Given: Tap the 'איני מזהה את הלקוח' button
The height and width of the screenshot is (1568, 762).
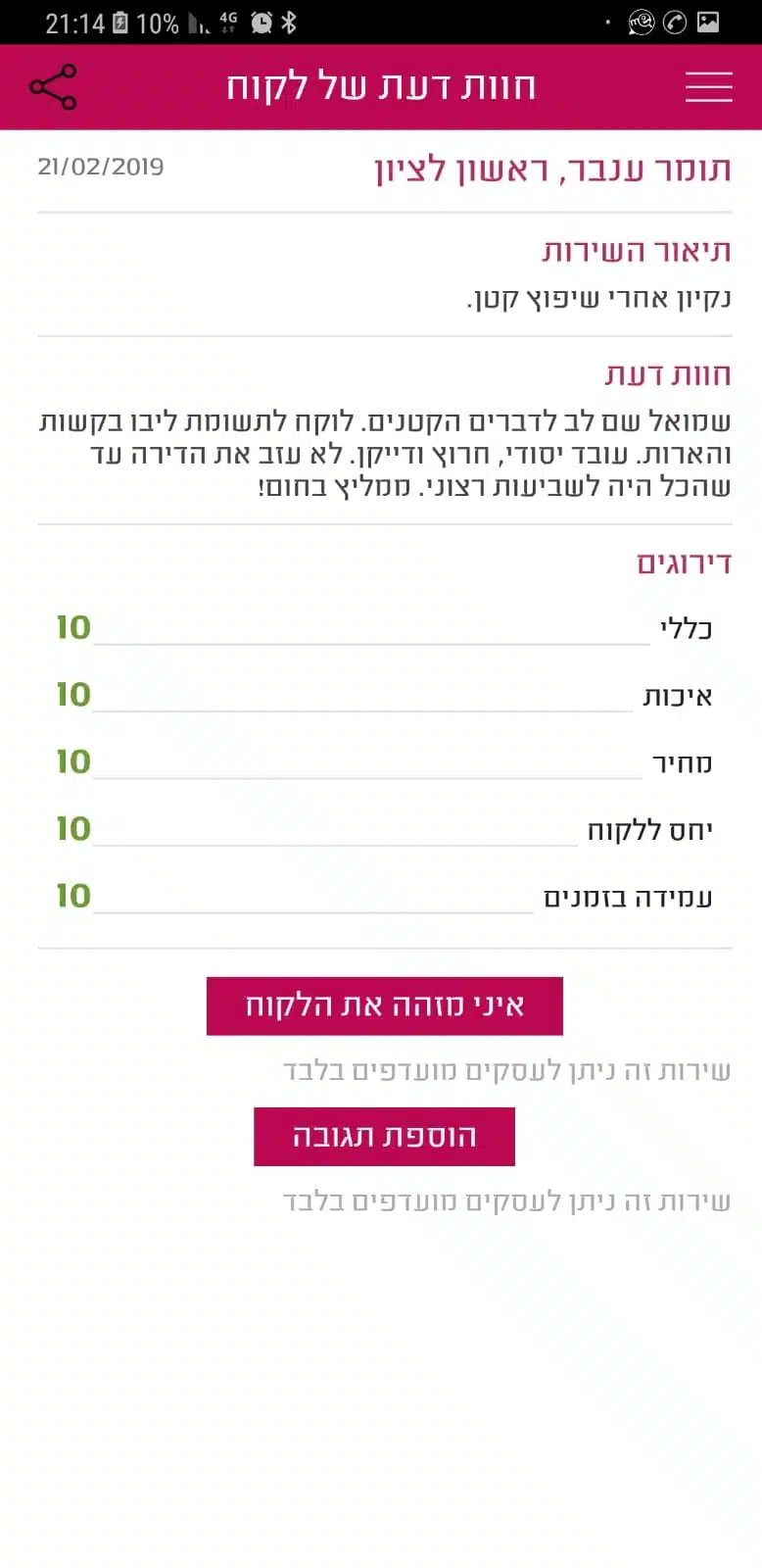Looking at the screenshot, I should pyautogui.click(x=384, y=1005).
